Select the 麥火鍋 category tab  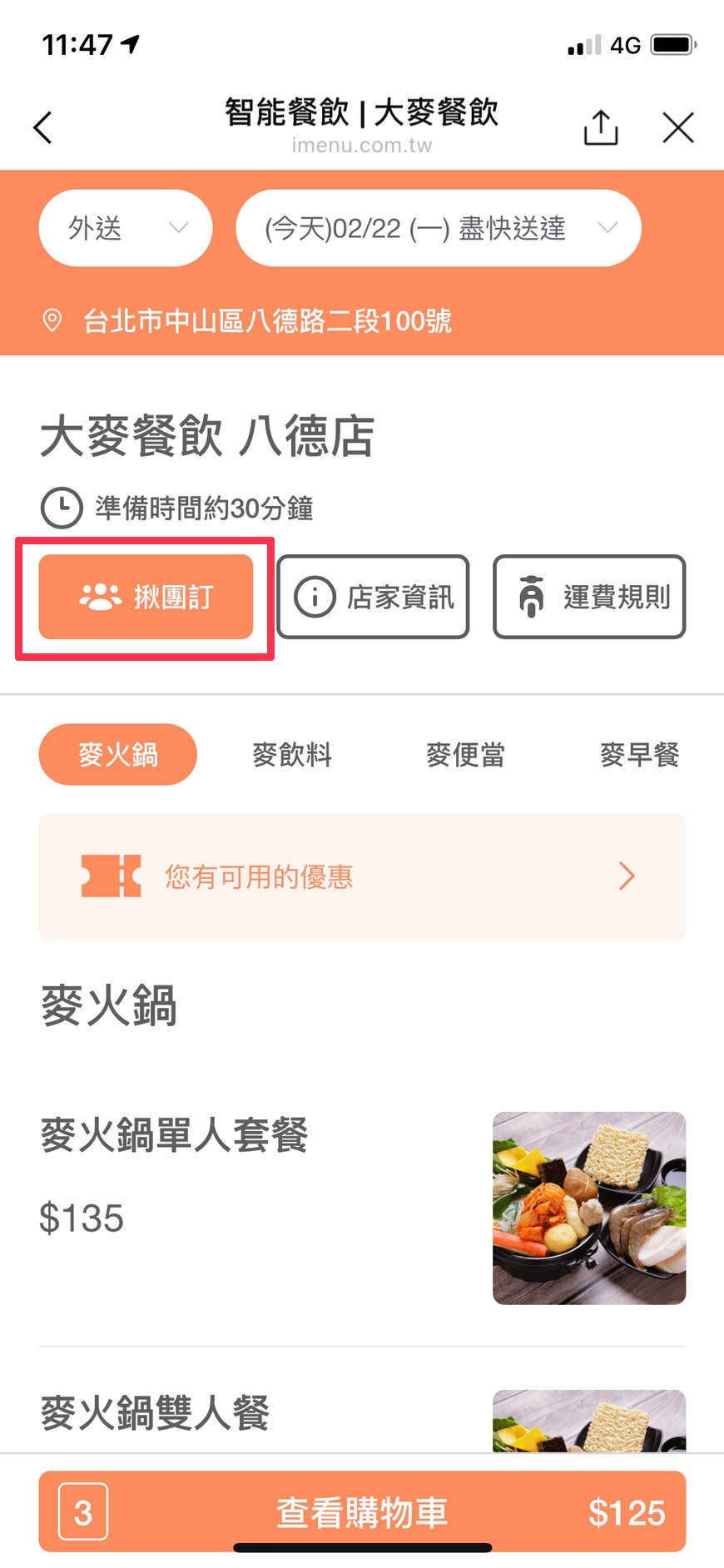117,755
